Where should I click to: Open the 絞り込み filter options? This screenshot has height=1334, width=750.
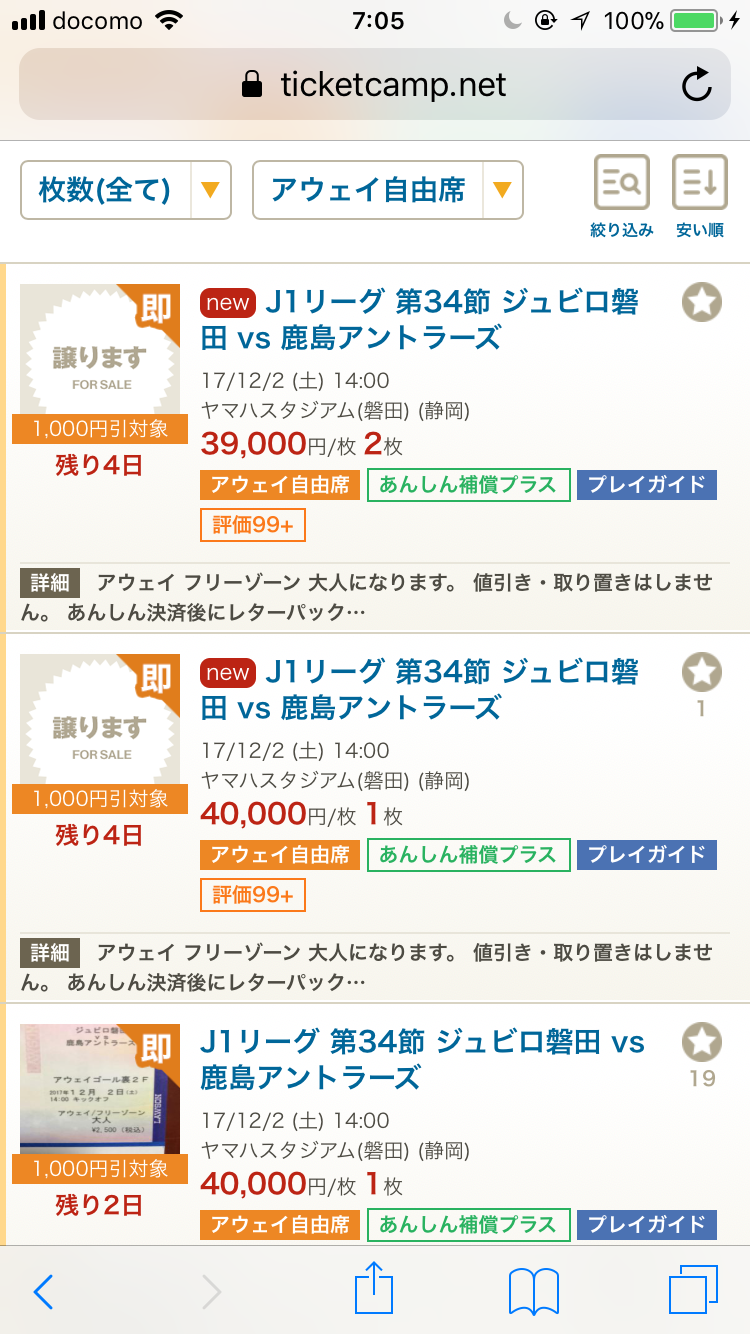pos(622,196)
